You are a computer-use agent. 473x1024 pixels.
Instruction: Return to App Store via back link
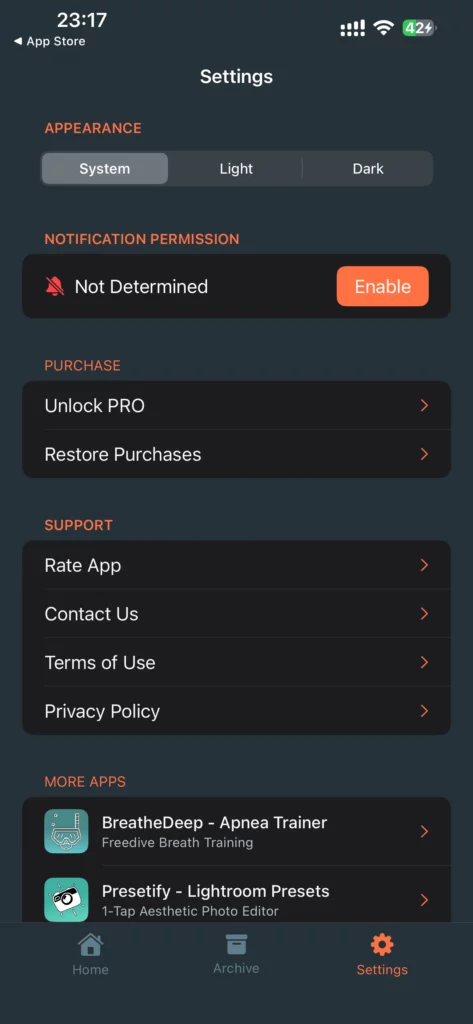(49, 41)
